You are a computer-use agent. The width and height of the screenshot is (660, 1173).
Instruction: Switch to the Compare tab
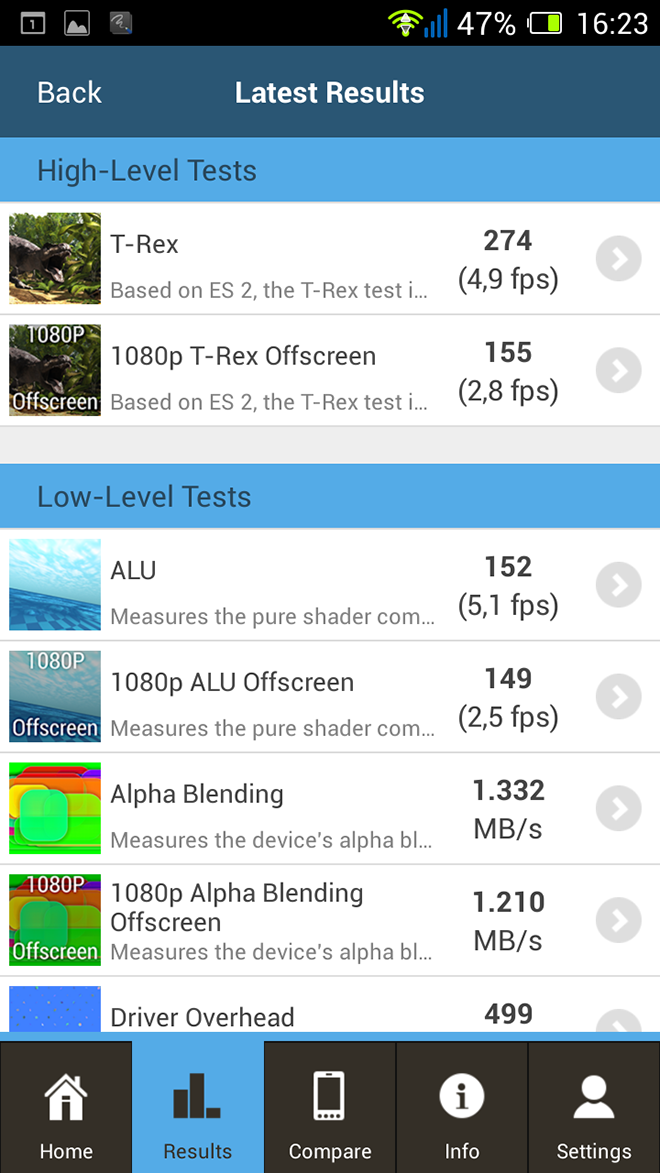330,1108
